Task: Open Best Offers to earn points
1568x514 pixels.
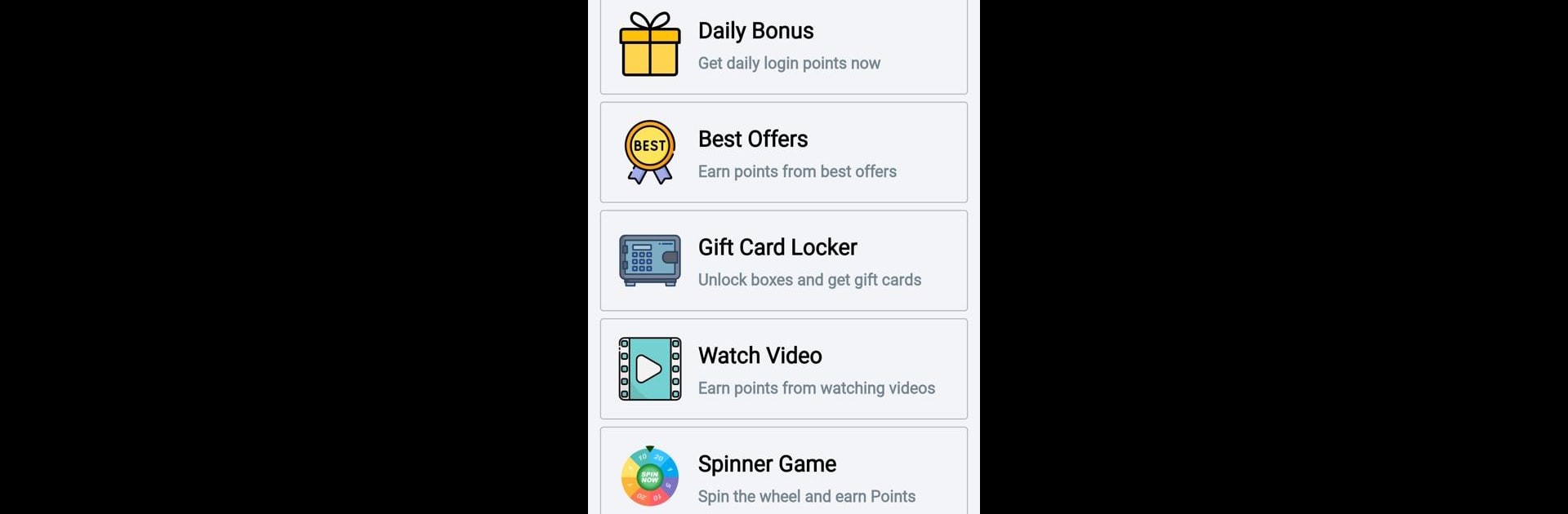Action: (x=783, y=153)
